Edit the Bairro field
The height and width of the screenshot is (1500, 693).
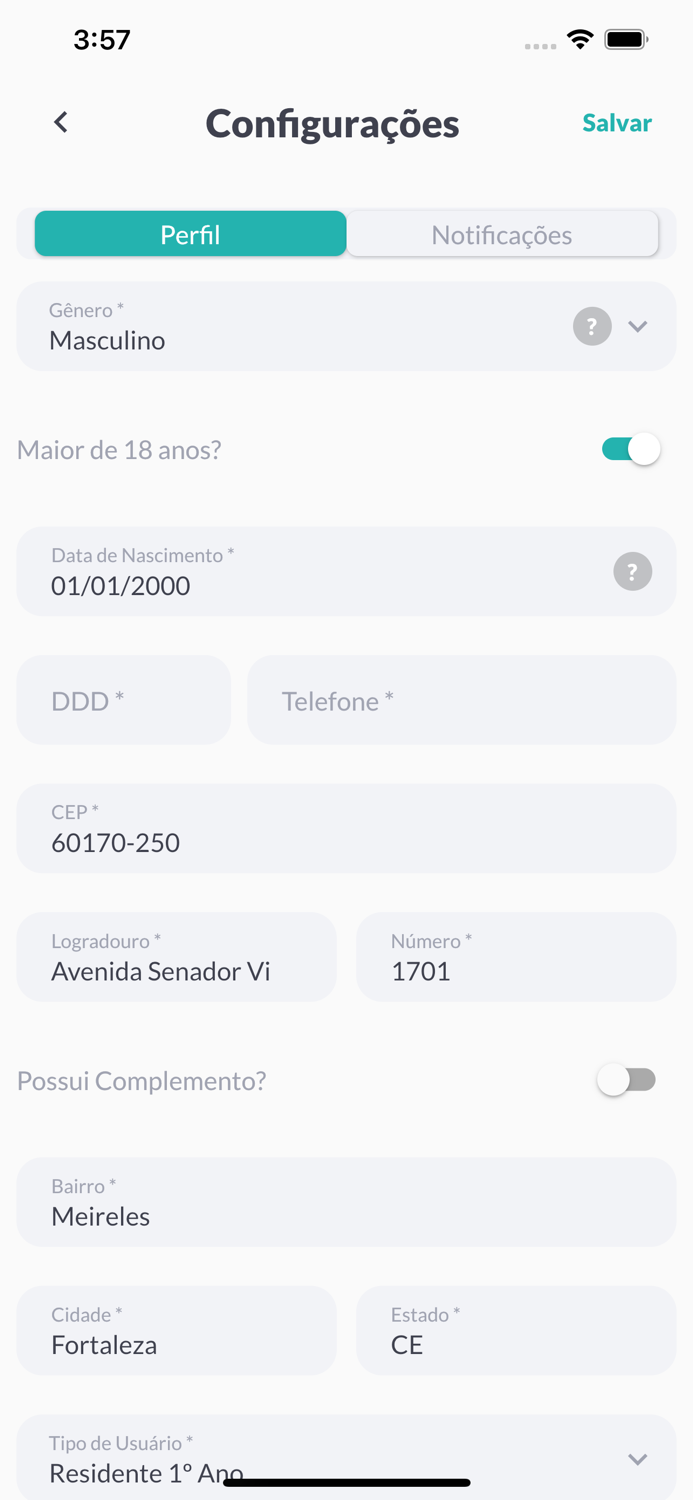click(x=346, y=1203)
